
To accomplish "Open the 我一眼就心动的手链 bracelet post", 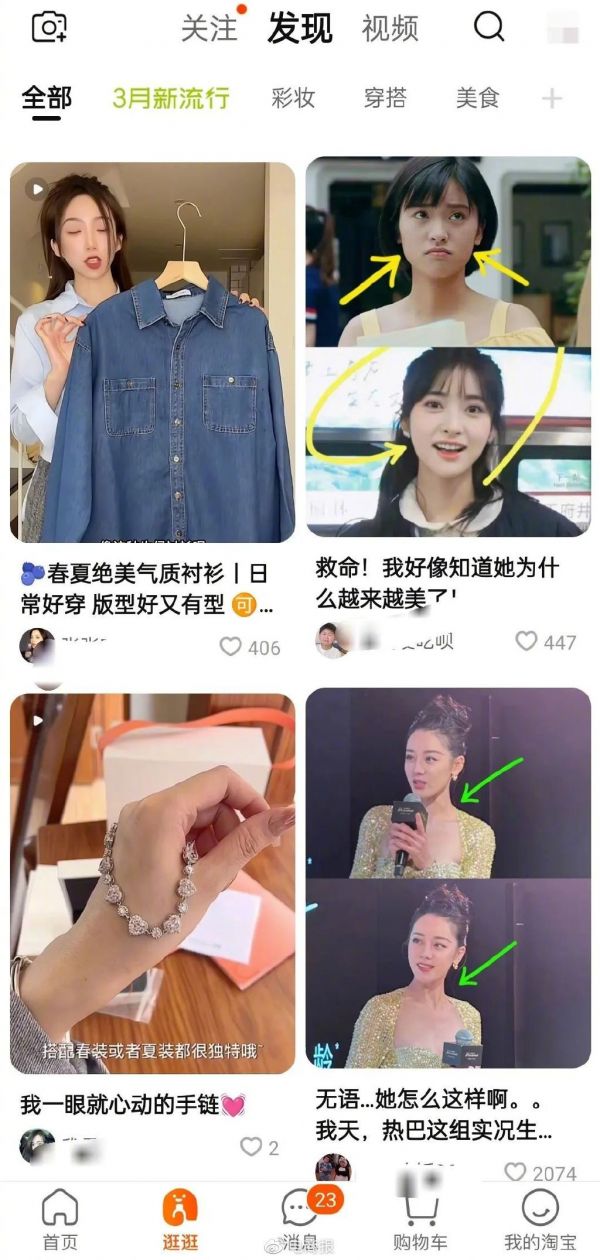I will [x=153, y=884].
